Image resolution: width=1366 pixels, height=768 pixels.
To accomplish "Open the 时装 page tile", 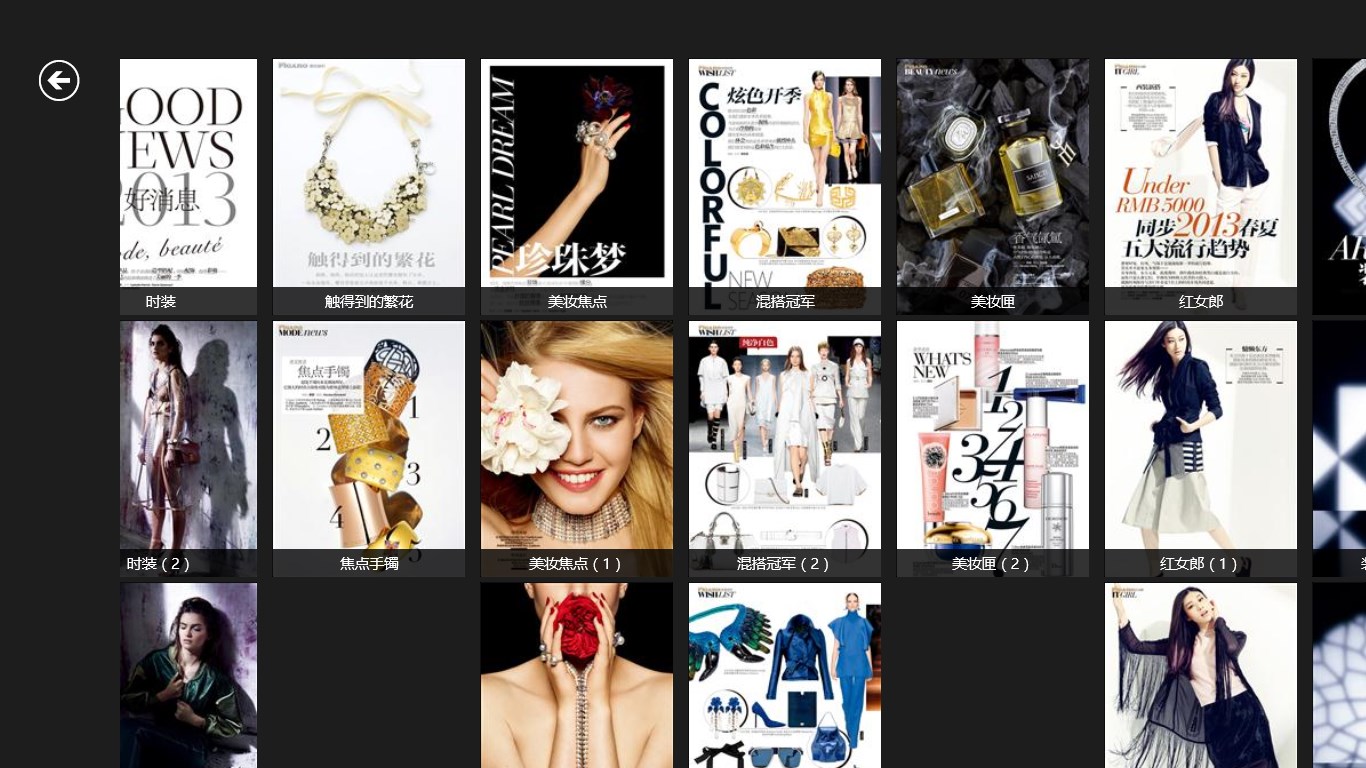I will pos(188,186).
